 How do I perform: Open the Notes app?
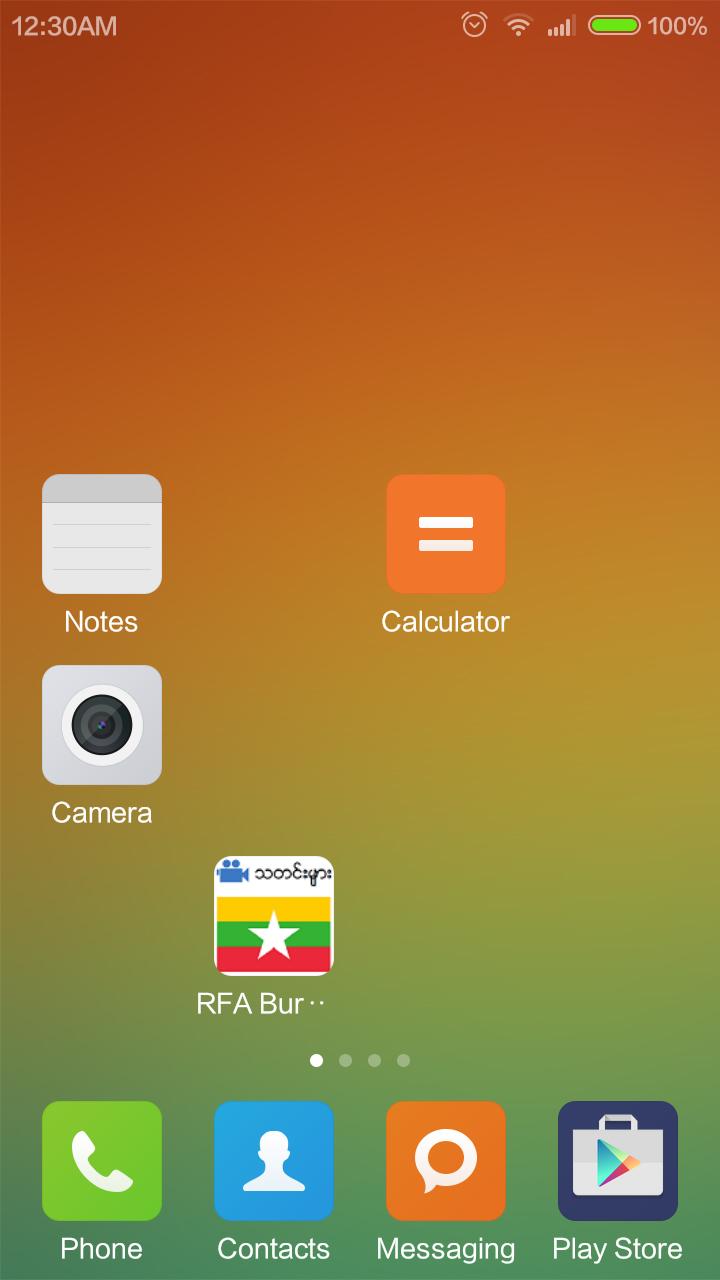tap(101, 534)
